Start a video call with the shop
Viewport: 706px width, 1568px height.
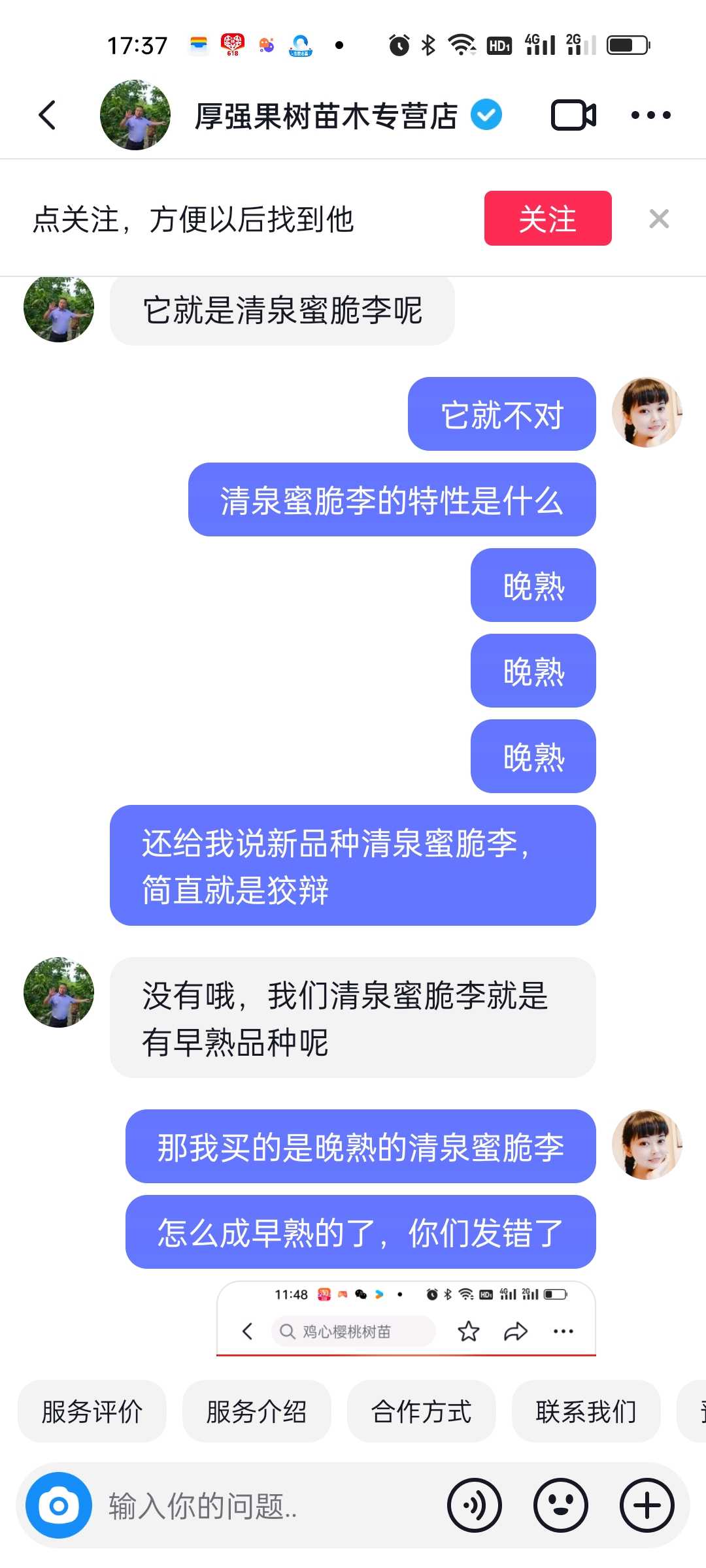(573, 116)
